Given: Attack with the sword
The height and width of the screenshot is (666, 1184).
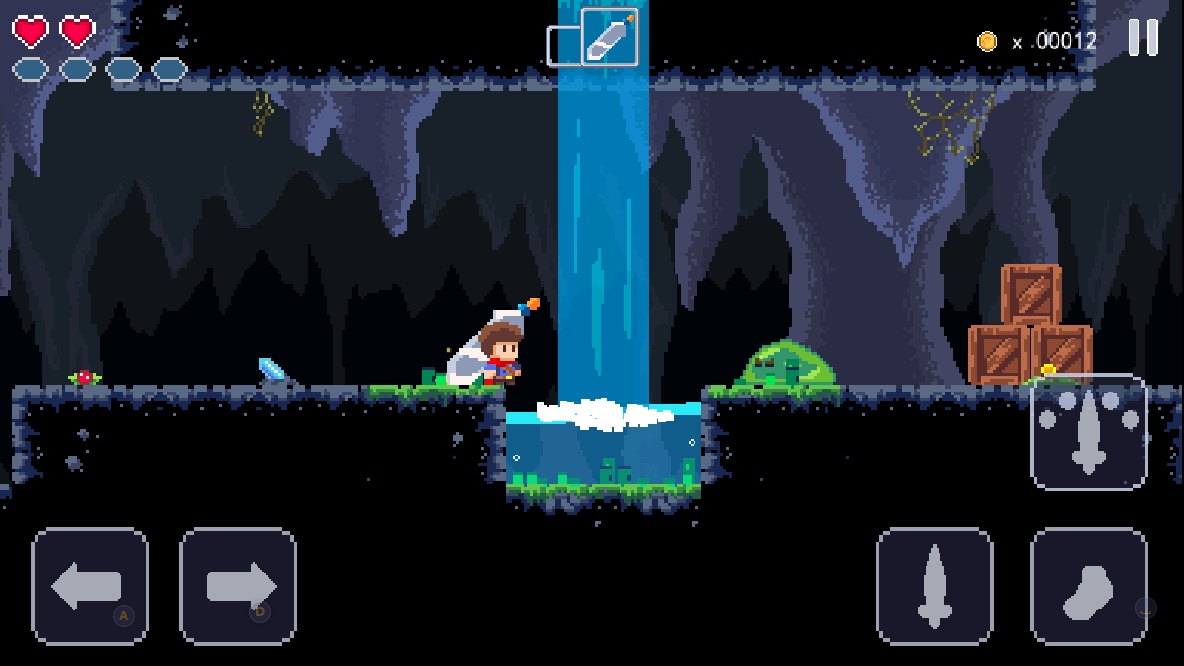Looking at the screenshot, I should pos(934,586).
